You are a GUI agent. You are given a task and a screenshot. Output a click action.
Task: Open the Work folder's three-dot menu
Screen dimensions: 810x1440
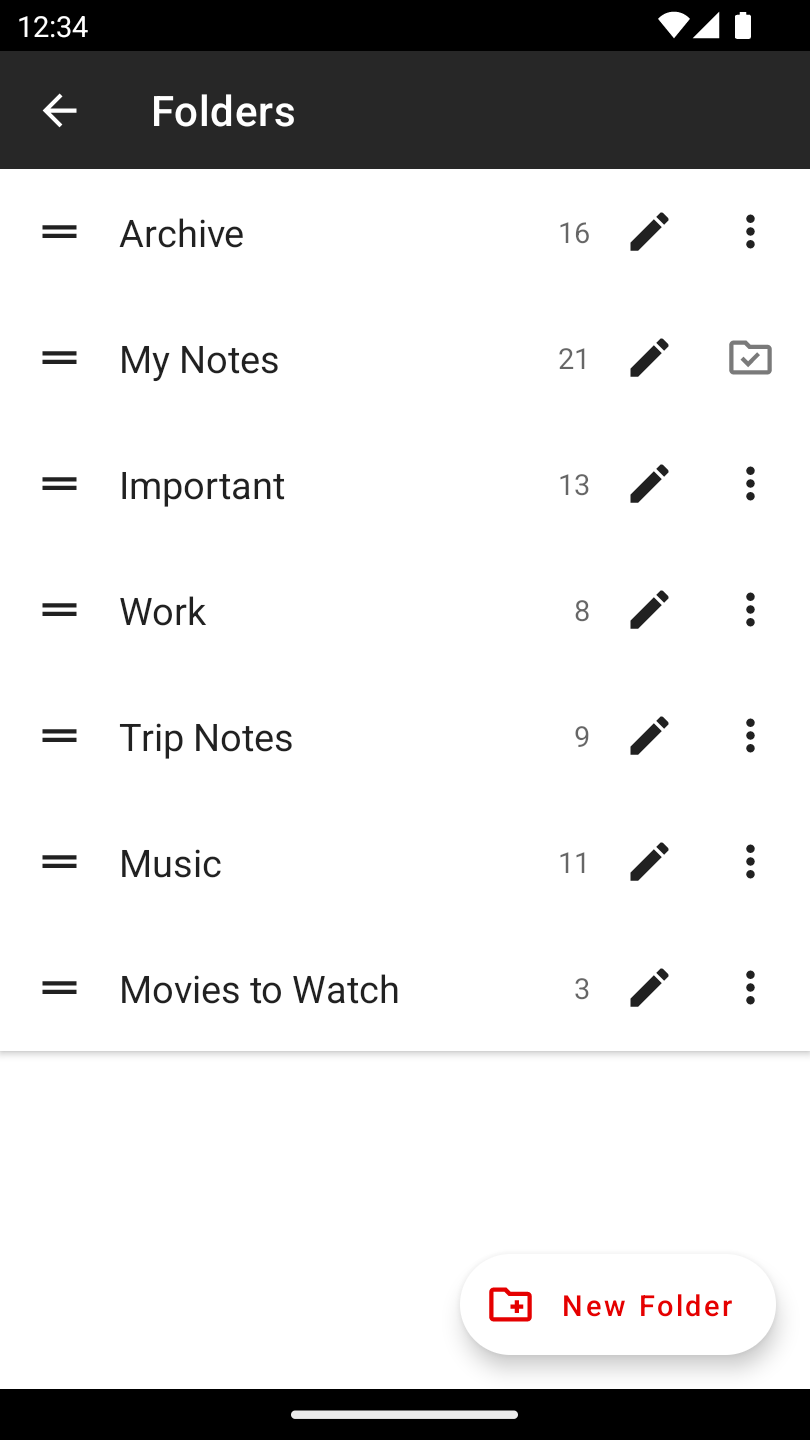coord(750,610)
